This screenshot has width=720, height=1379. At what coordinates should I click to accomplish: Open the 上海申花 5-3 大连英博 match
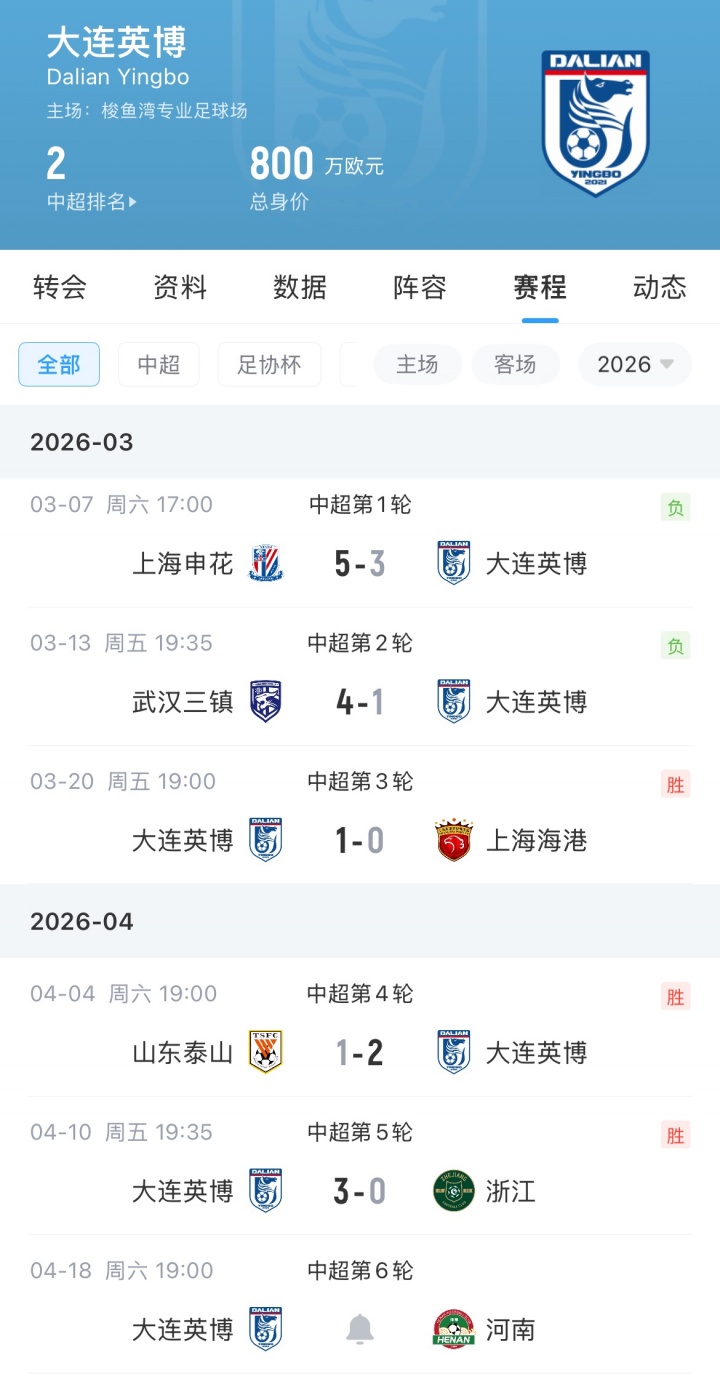(x=360, y=564)
